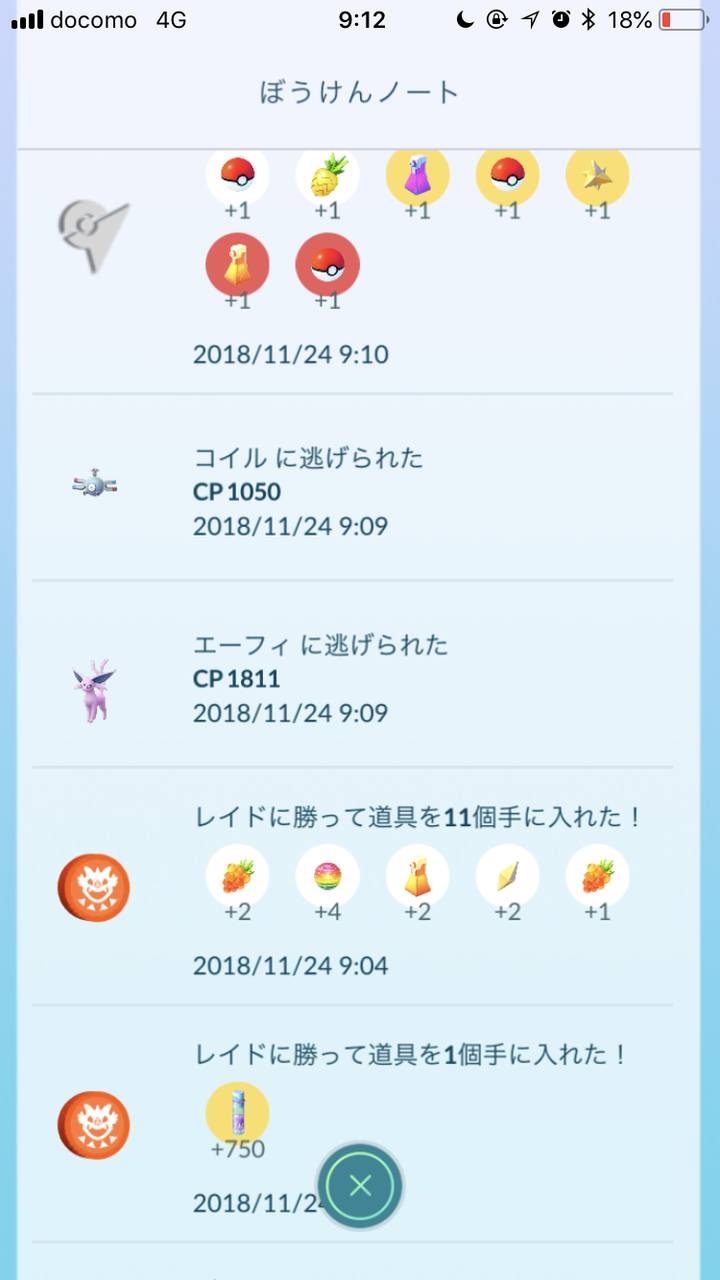Tap the ぼうけんノート title at the top
This screenshot has height=1280, width=720.
[x=360, y=91]
